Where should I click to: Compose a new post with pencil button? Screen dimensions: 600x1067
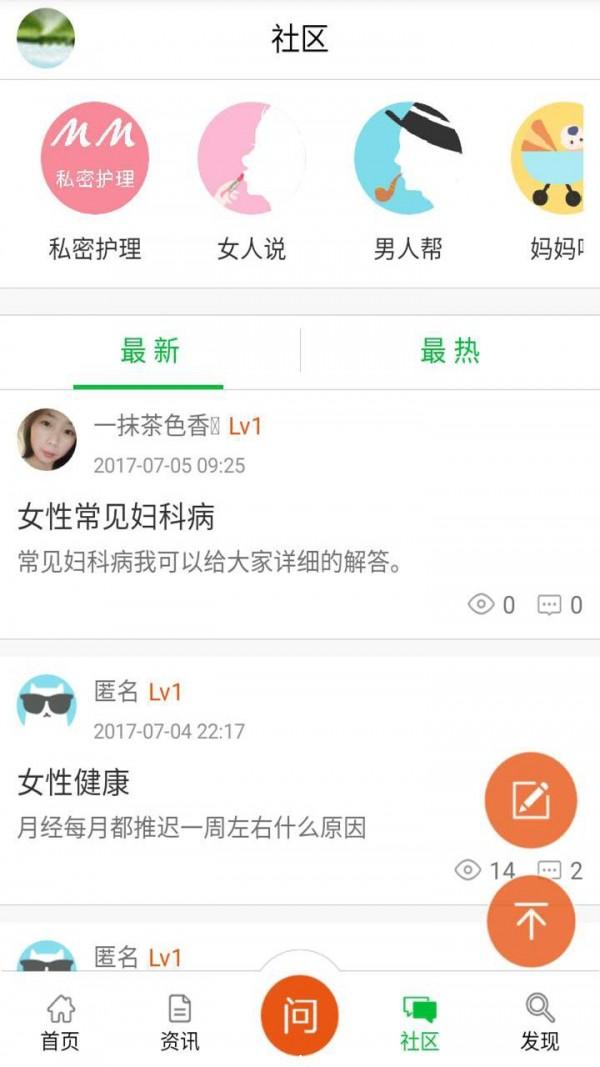530,799
